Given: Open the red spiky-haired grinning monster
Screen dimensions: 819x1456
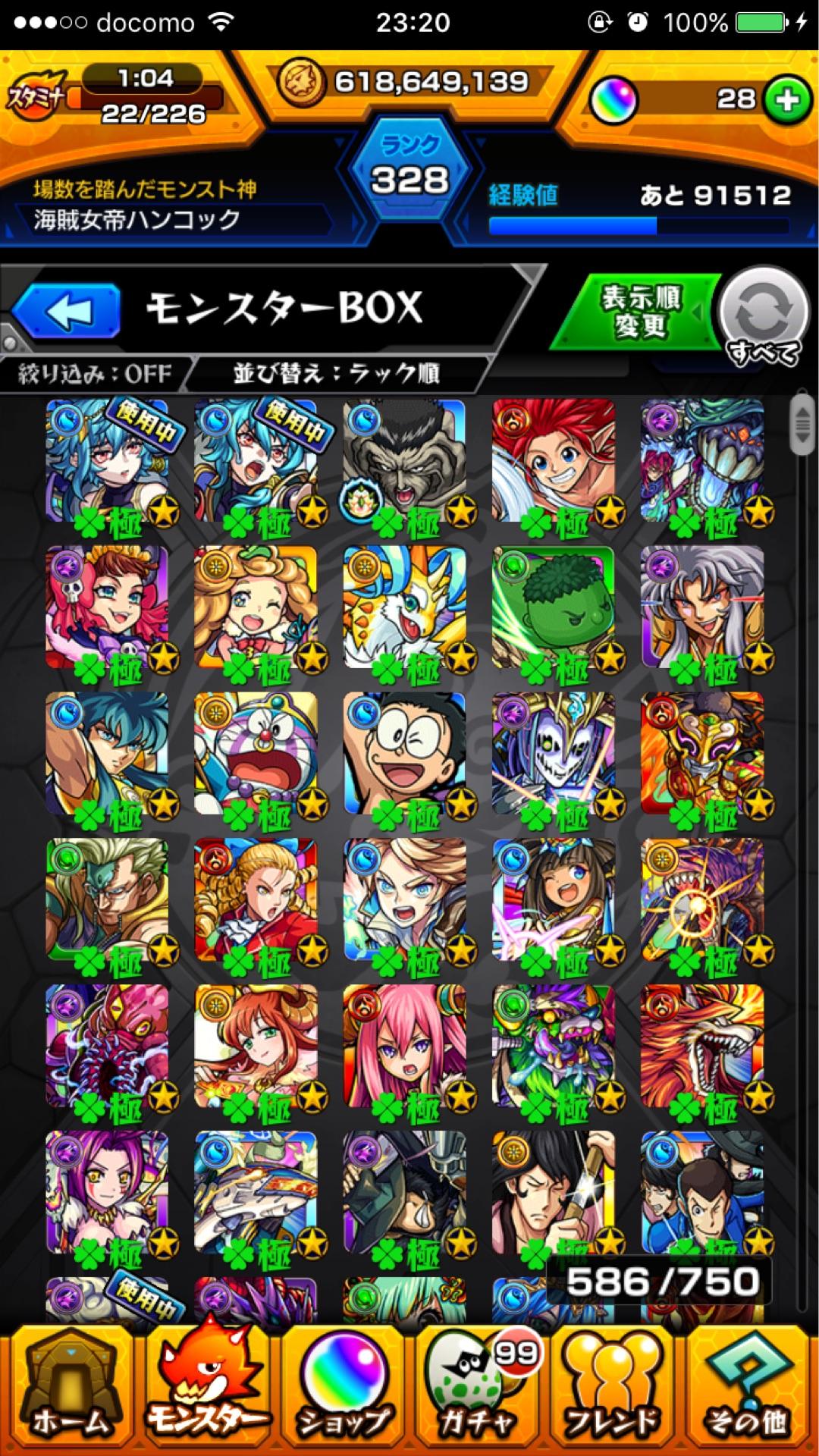Looking at the screenshot, I should point(553,460).
